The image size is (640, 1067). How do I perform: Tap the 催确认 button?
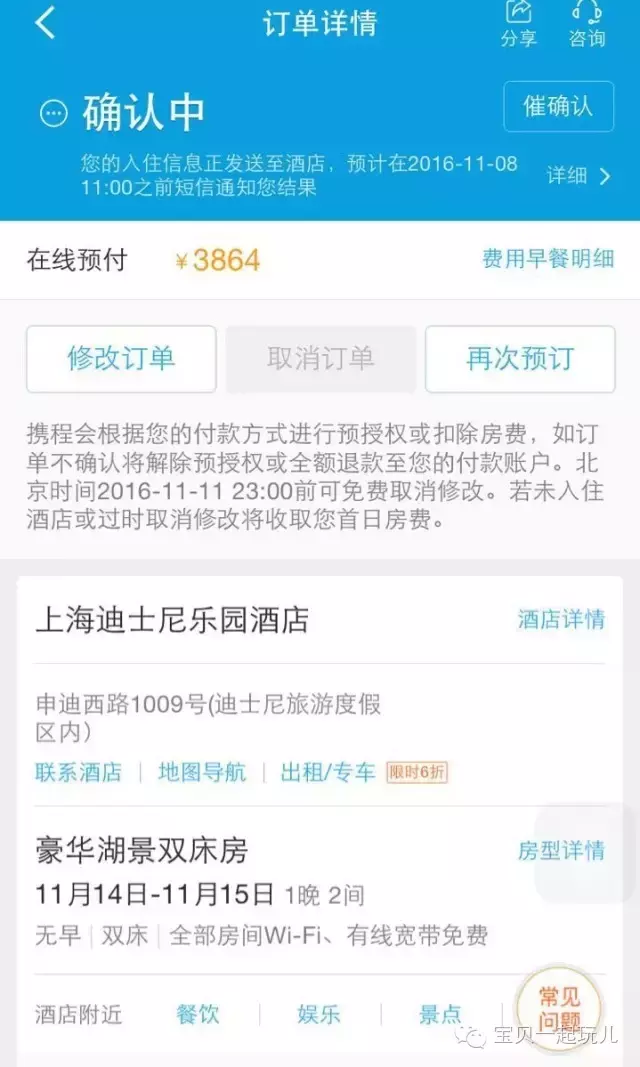[x=558, y=106]
